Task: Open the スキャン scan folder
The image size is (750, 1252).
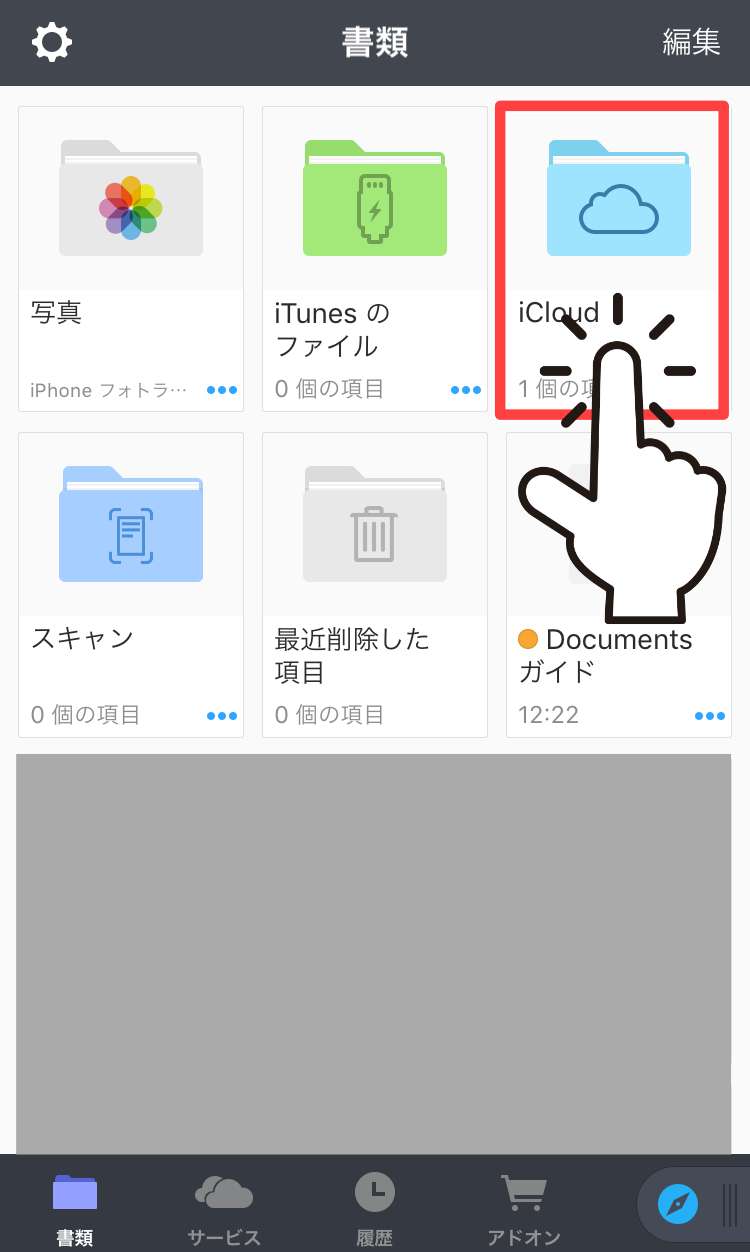Action: (131, 525)
